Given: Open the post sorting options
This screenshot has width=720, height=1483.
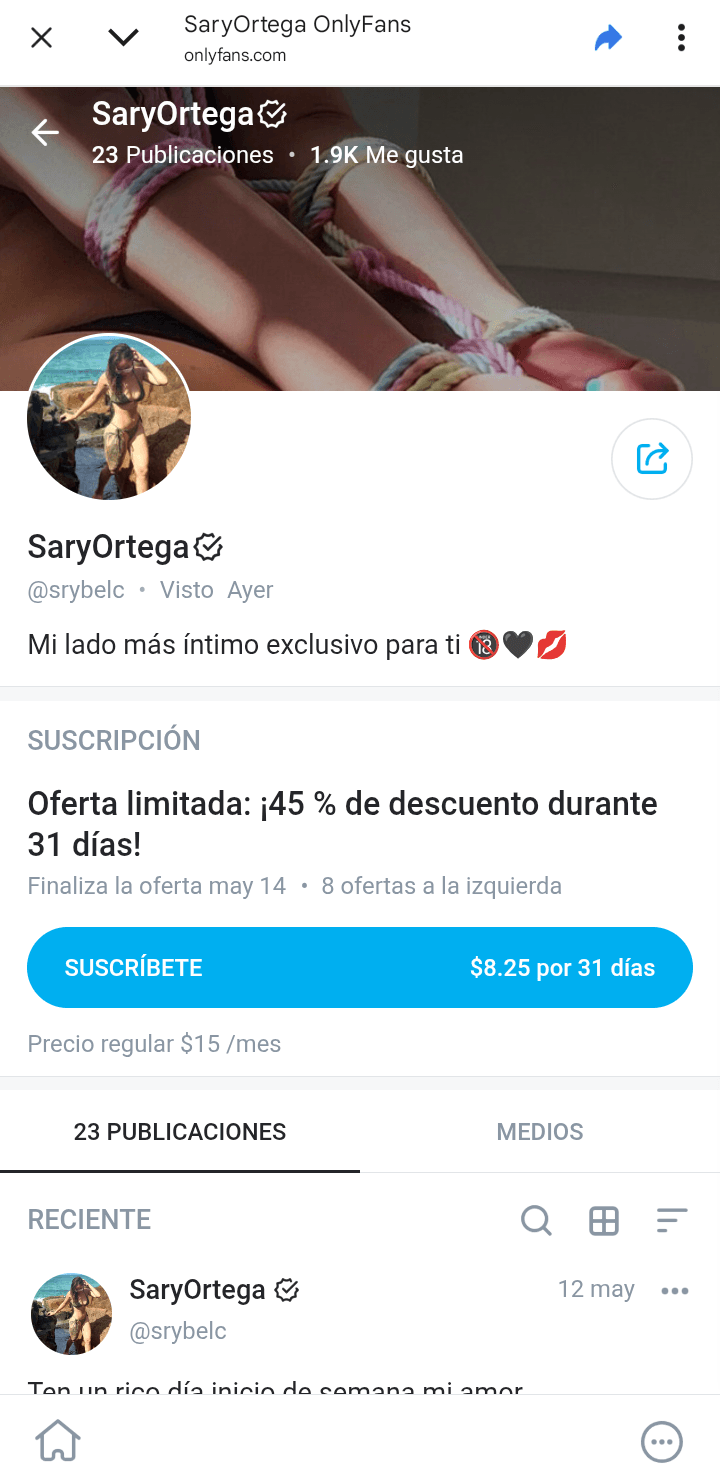Looking at the screenshot, I should [672, 1220].
